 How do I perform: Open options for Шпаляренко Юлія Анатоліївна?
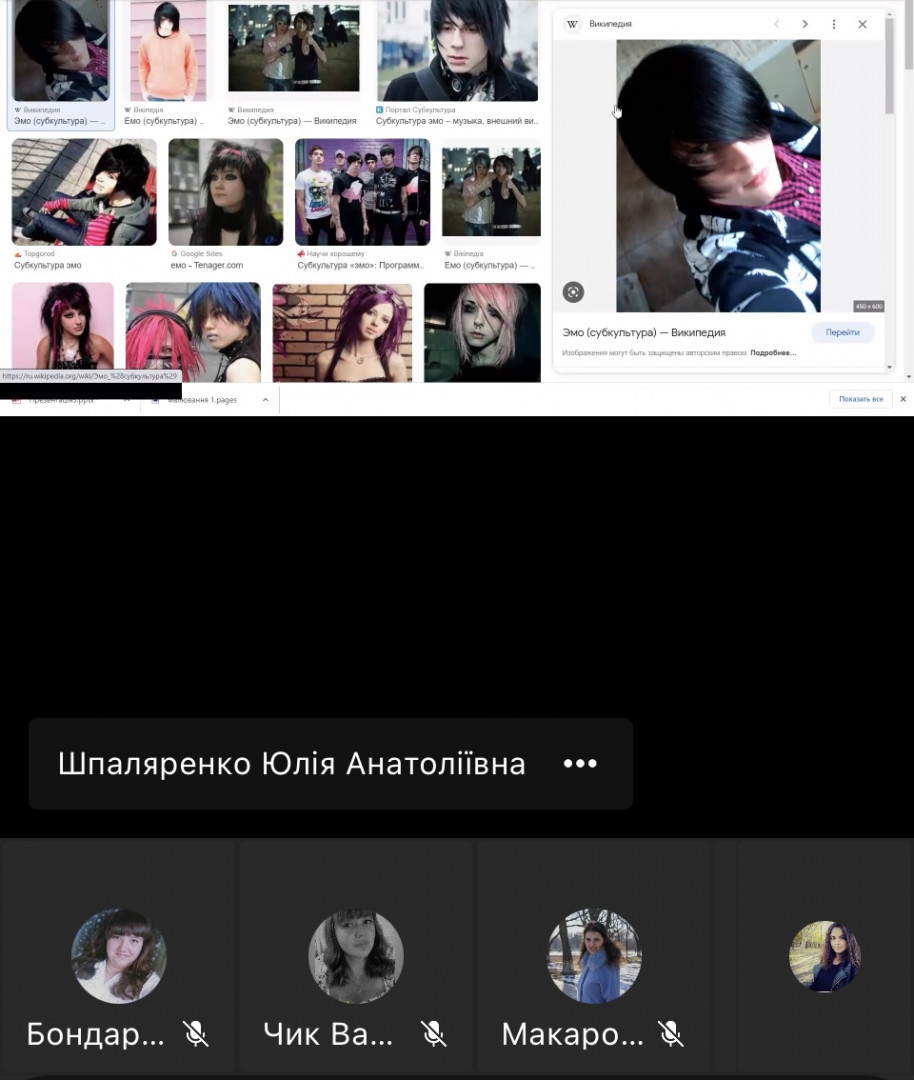point(580,764)
